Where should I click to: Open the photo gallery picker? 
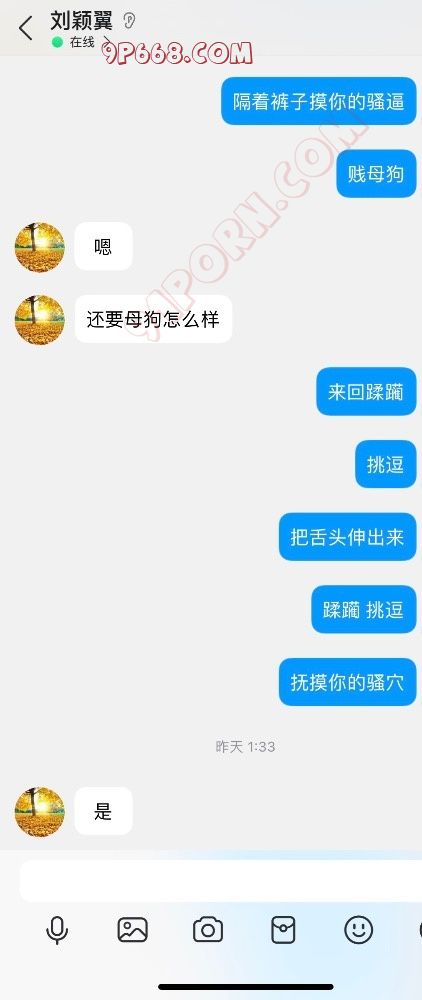point(133,930)
